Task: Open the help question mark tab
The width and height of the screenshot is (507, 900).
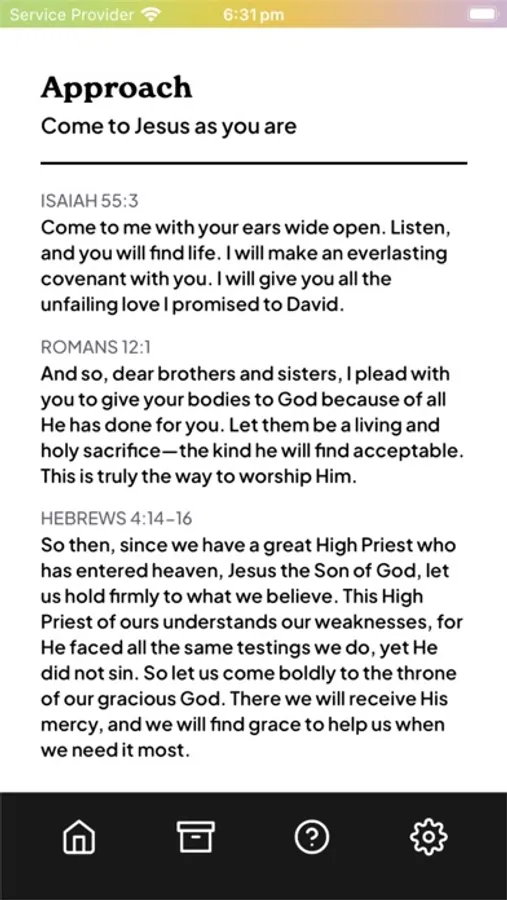Action: click(x=312, y=837)
